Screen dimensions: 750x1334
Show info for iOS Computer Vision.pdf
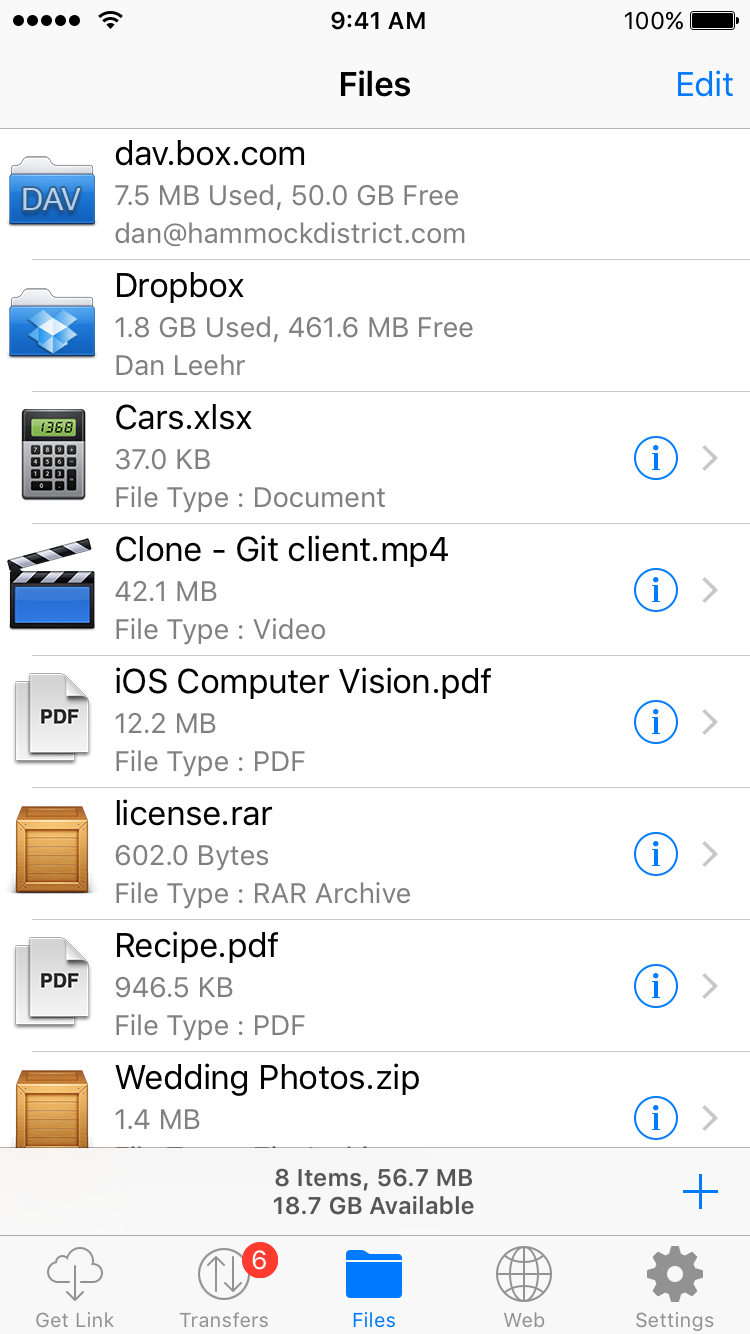tap(655, 722)
